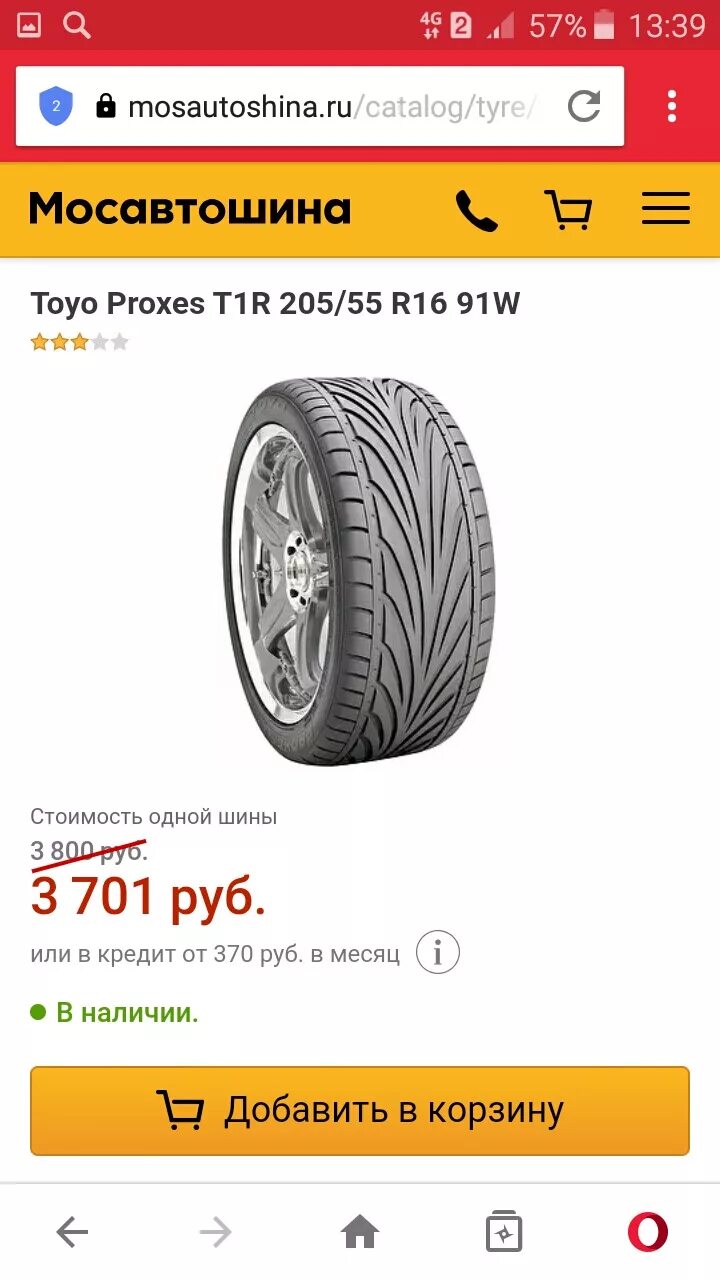This screenshot has height=1280, width=720.
Task: Open the Opera menu button
Action: [648, 1232]
